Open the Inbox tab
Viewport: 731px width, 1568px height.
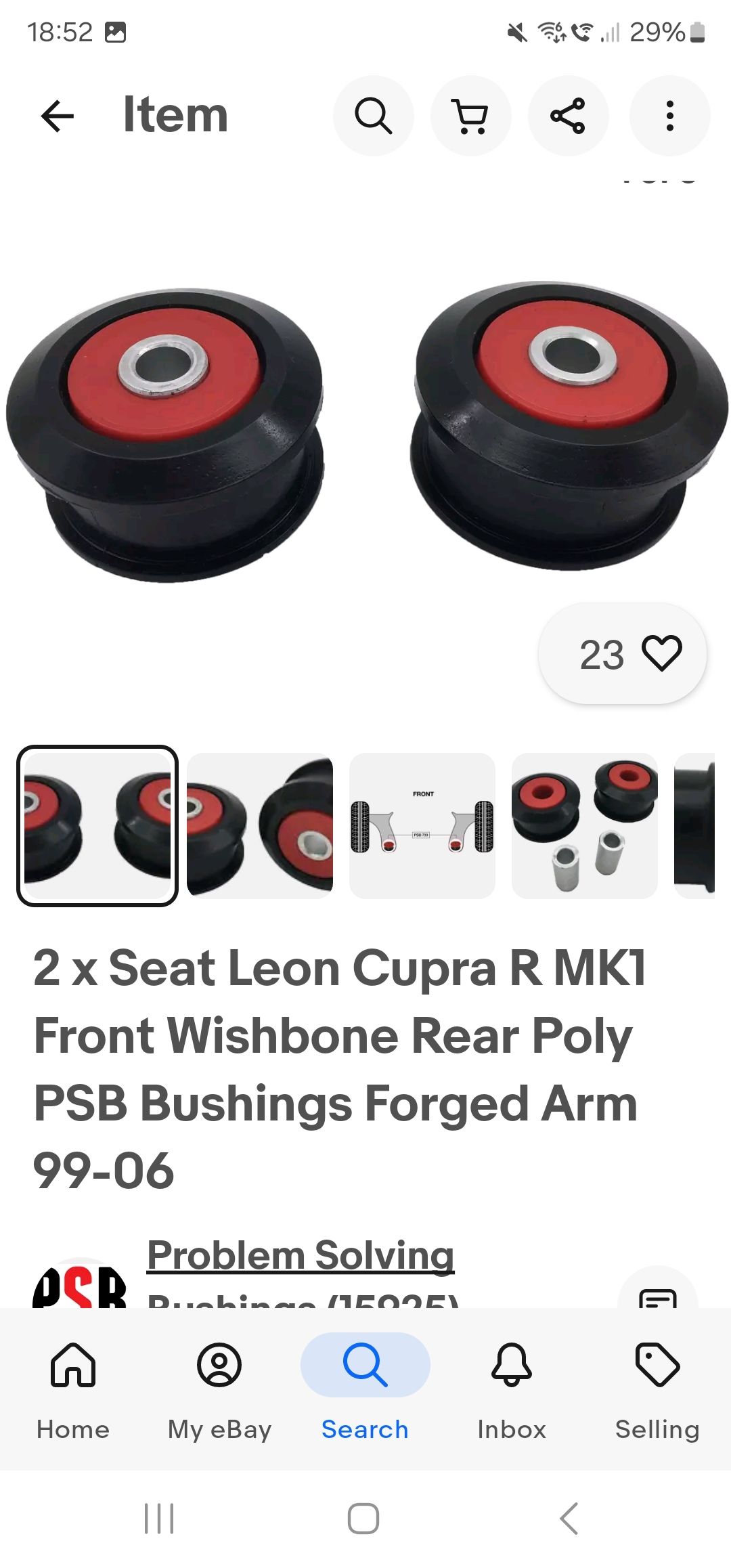[512, 1389]
